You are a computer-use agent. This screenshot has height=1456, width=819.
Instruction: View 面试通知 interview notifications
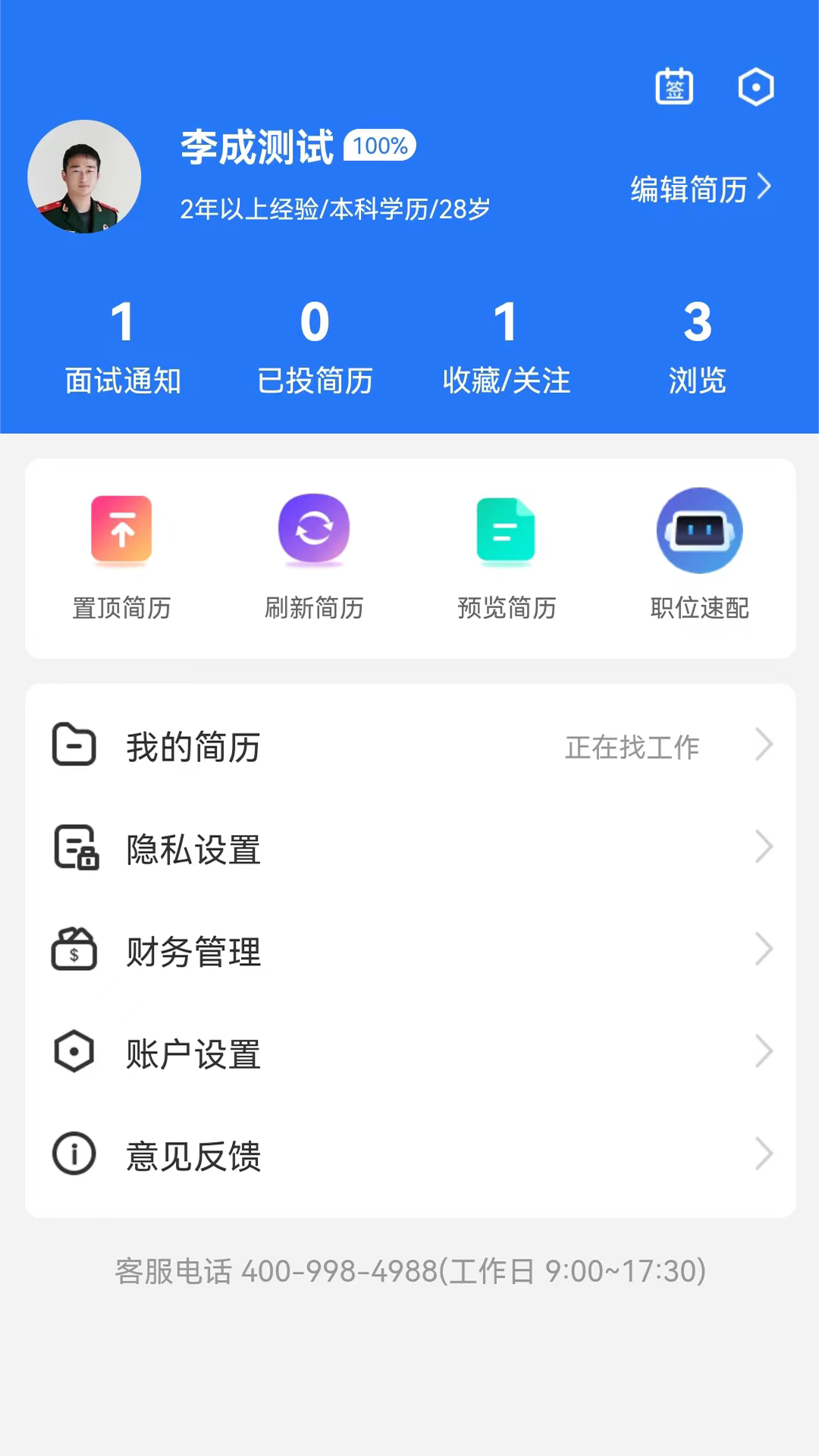123,347
